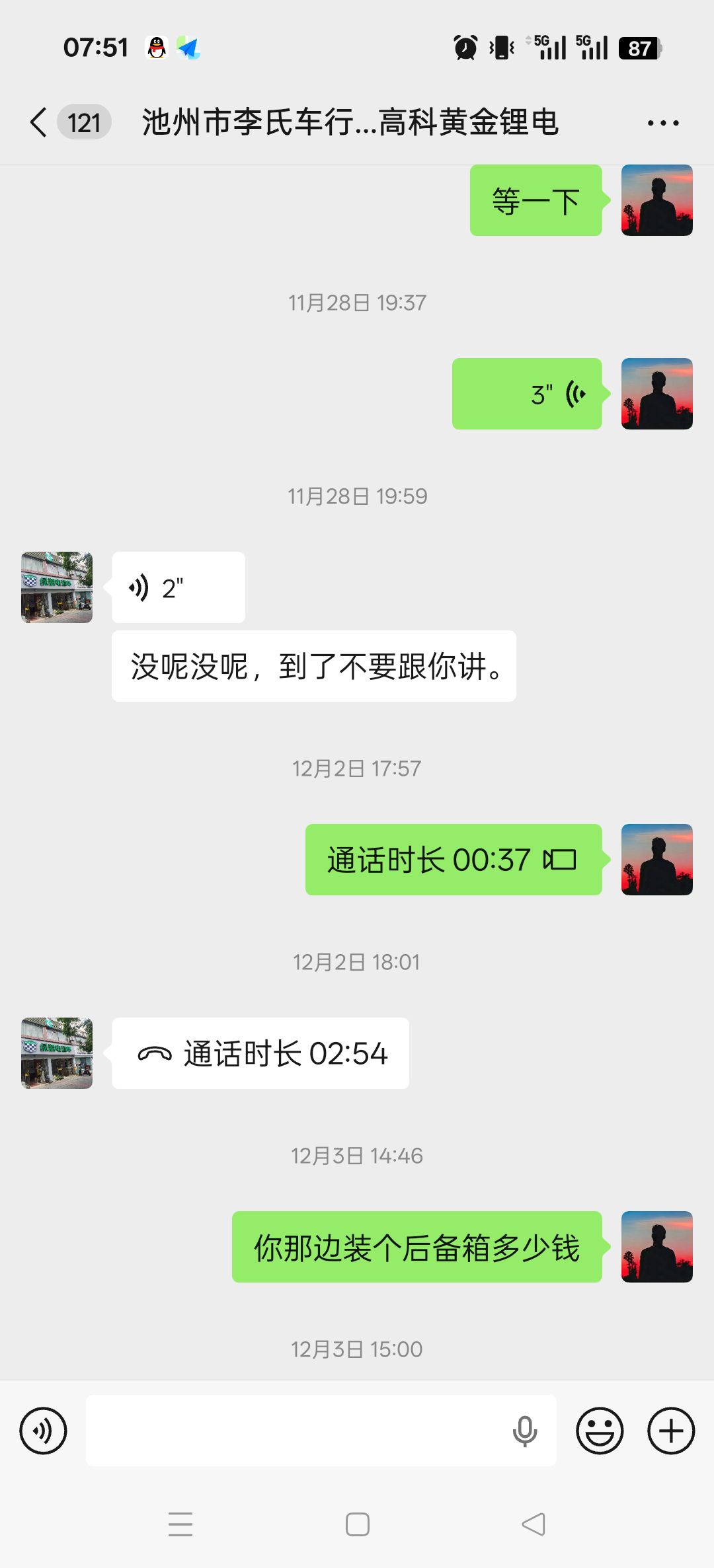
Task: Tap the 00:37 video call record
Action: (453, 860)
